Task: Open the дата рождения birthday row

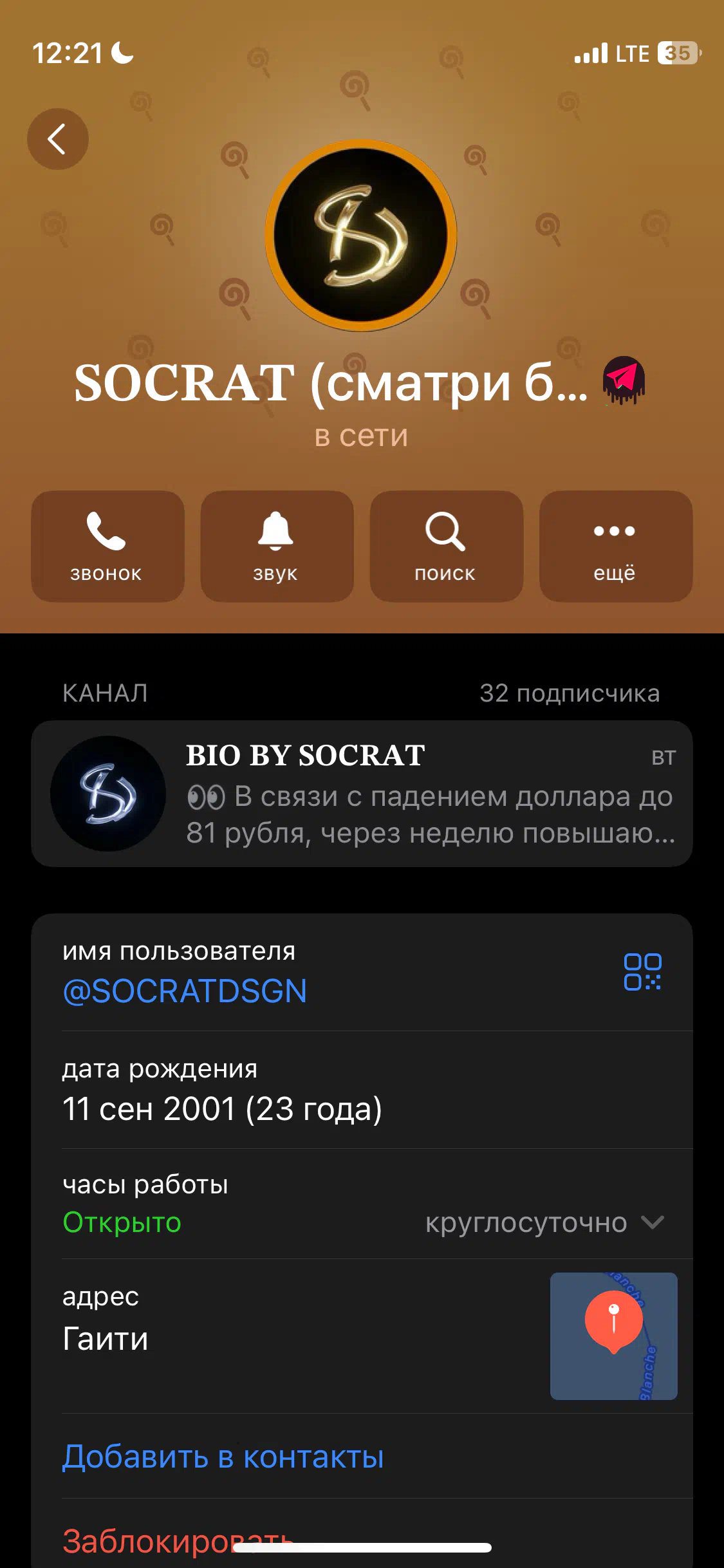Action: point(362,1090)
